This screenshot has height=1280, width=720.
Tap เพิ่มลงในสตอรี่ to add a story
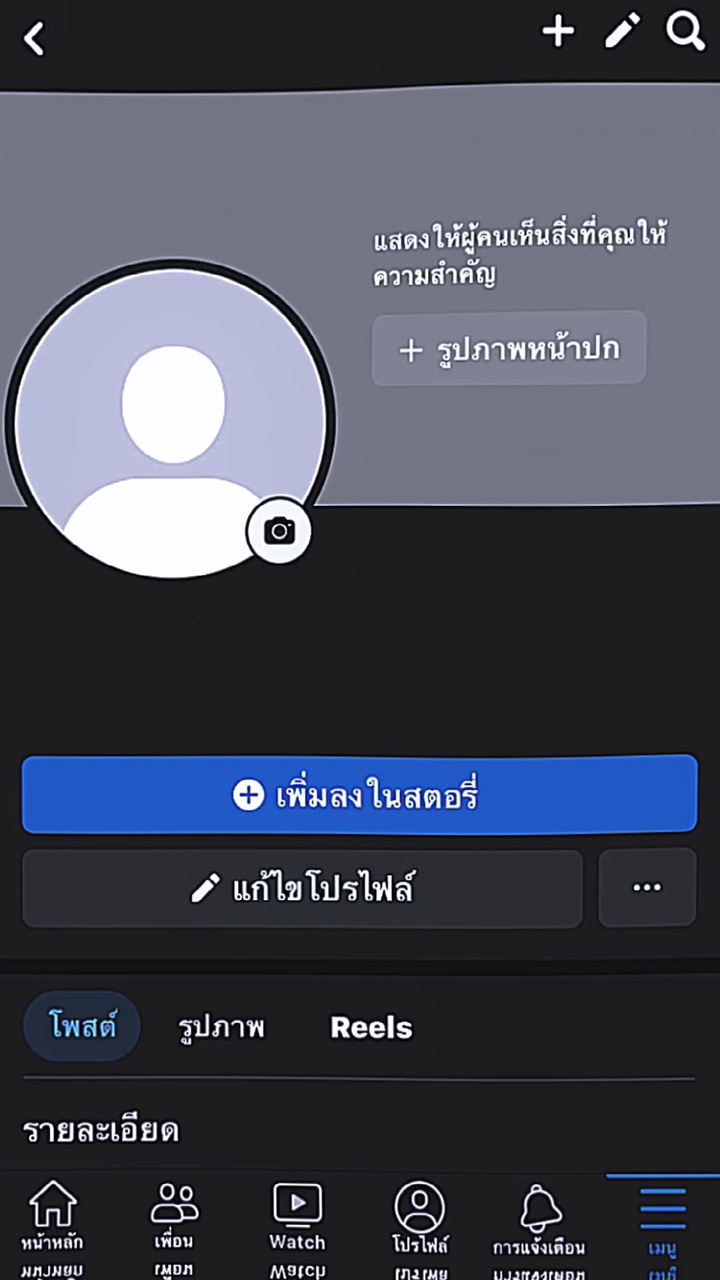(359, 795)
